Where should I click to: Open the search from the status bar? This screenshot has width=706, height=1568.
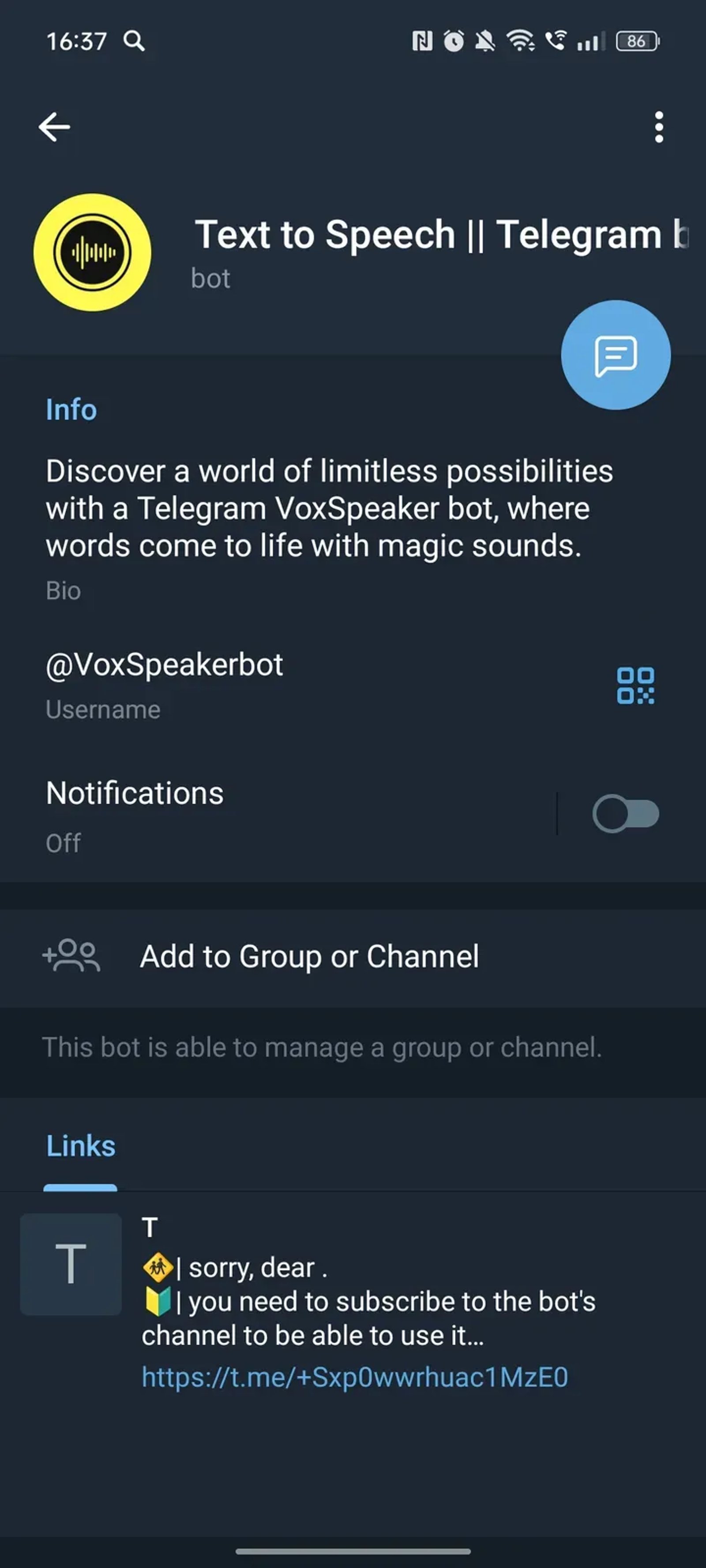tap(135, 41)
